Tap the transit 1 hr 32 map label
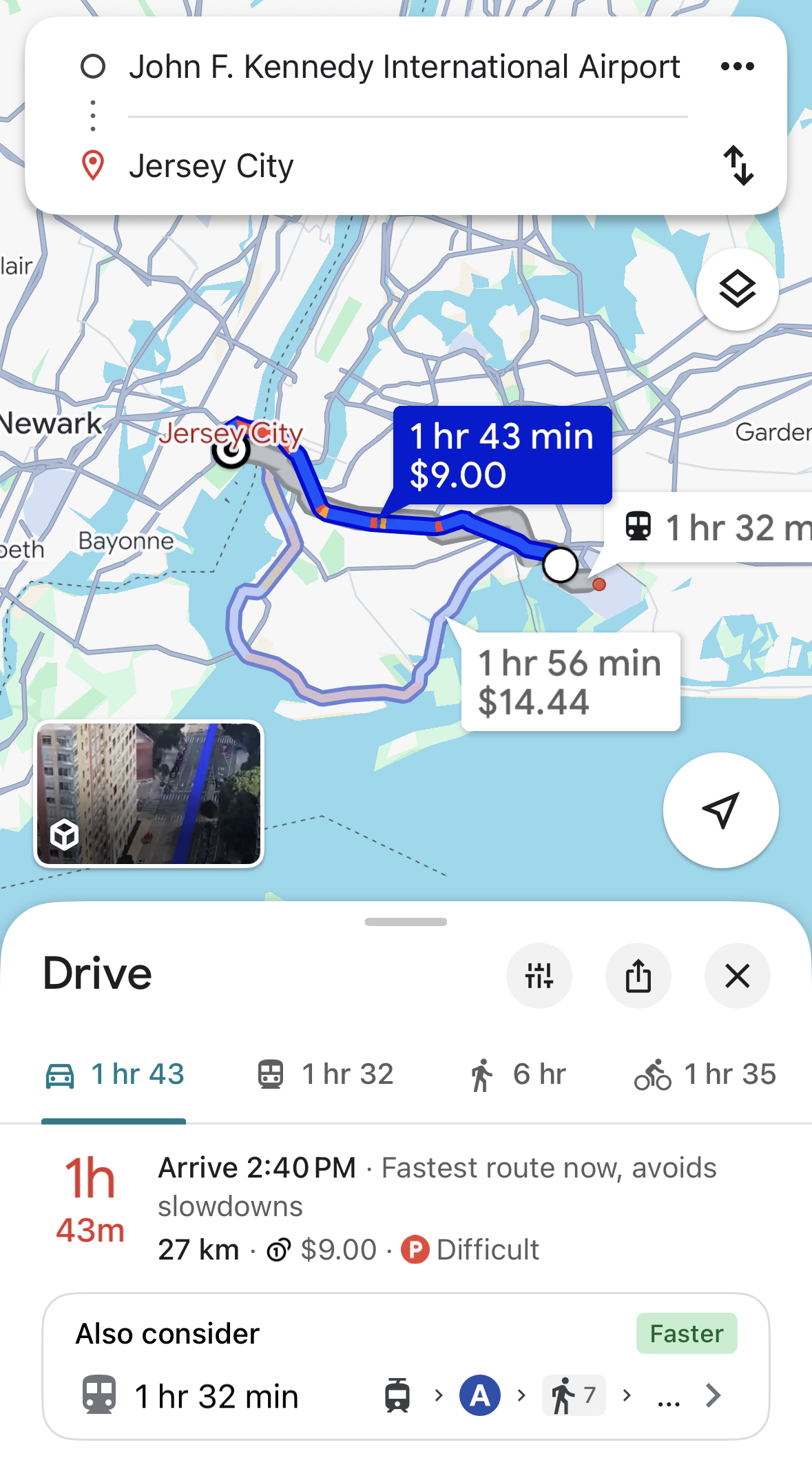Image resolution: width=812 pixels, height=1458 pixels. (x=716, y=528)
